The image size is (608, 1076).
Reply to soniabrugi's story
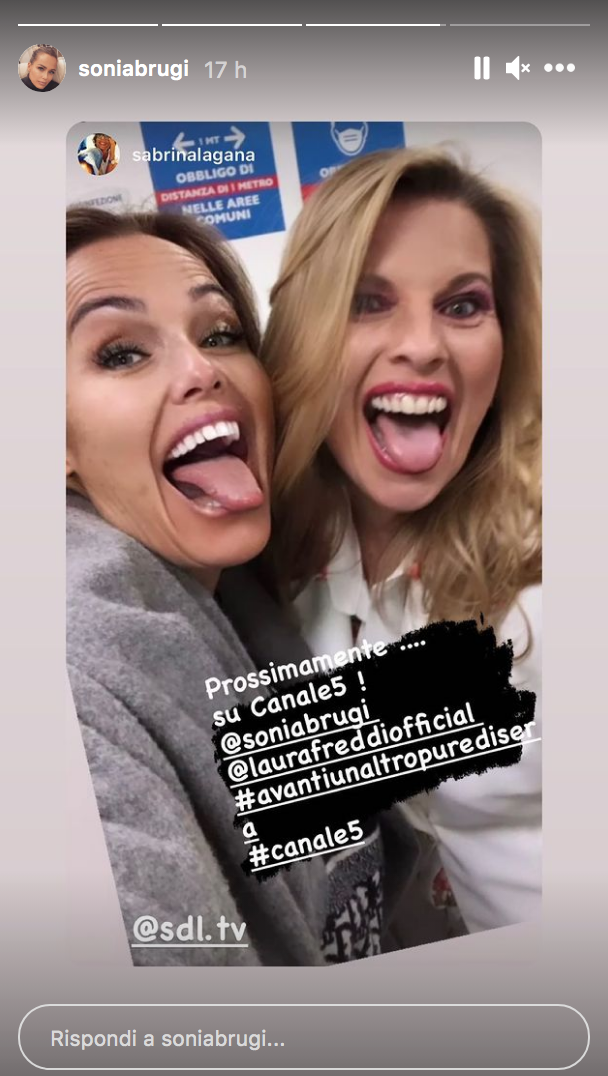coord(303,1037)
